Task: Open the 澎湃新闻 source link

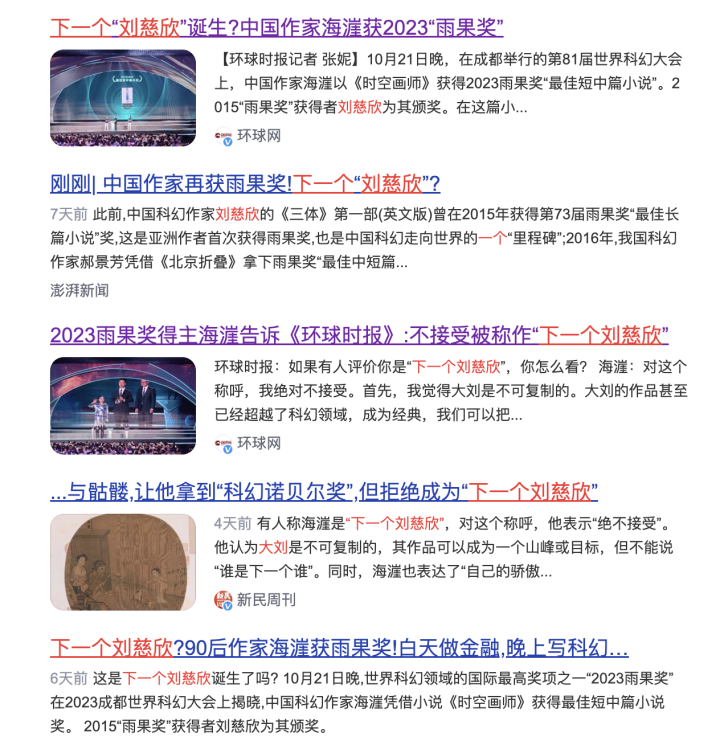Action: pos(79,291)
